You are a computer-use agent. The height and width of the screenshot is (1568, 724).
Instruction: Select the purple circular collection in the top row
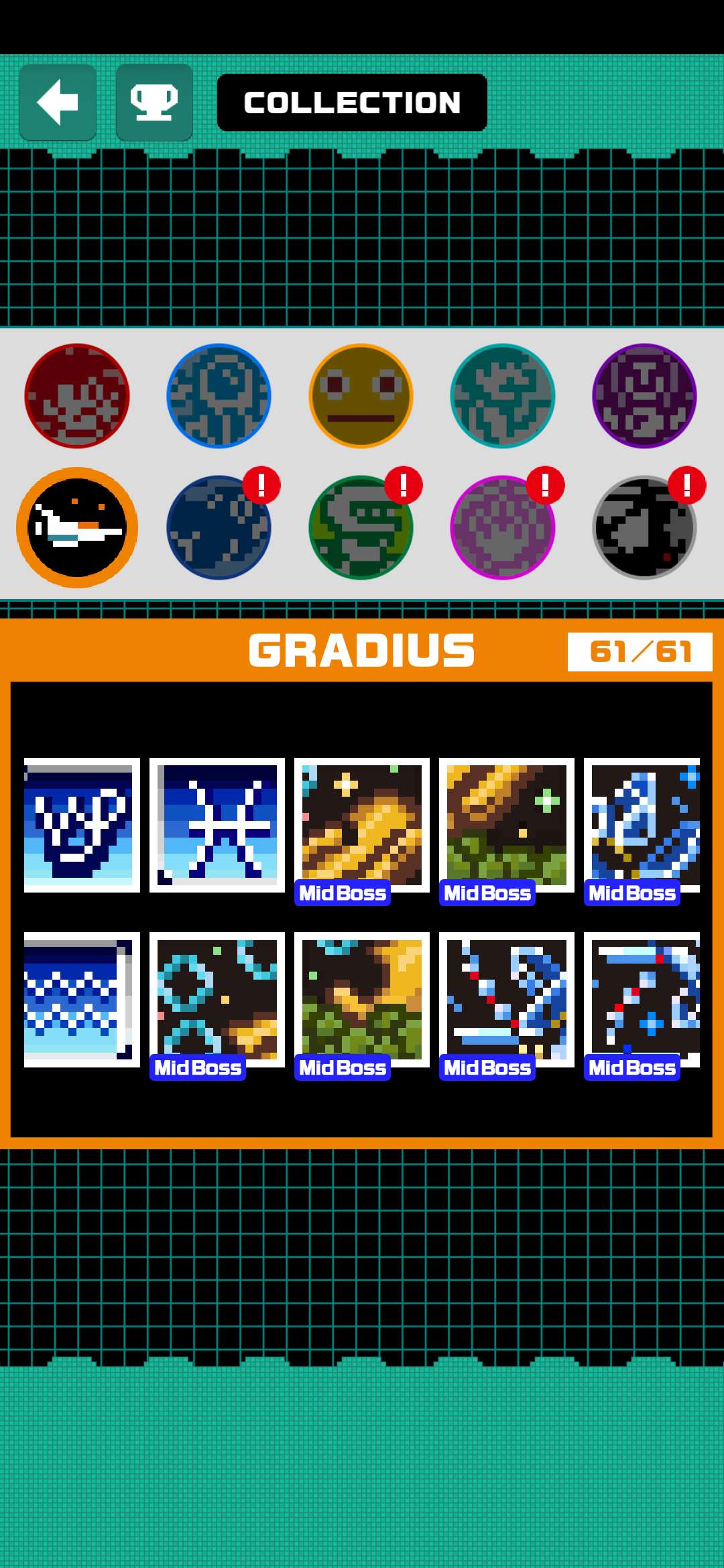click(x=644, y=396)
